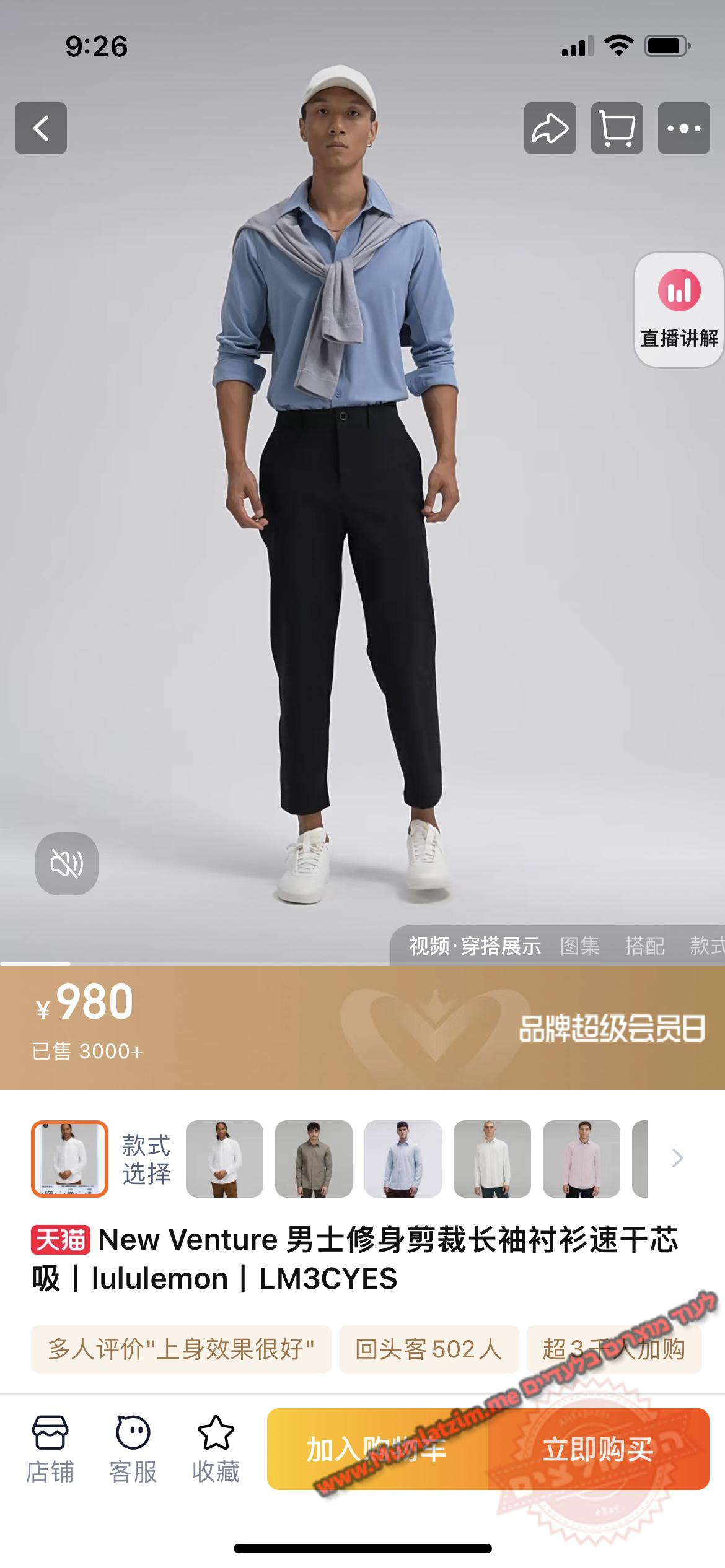Tap the 回头客502人 chip
Viewport: 725px width, 1568px height.
click(x=428, y=1349)
